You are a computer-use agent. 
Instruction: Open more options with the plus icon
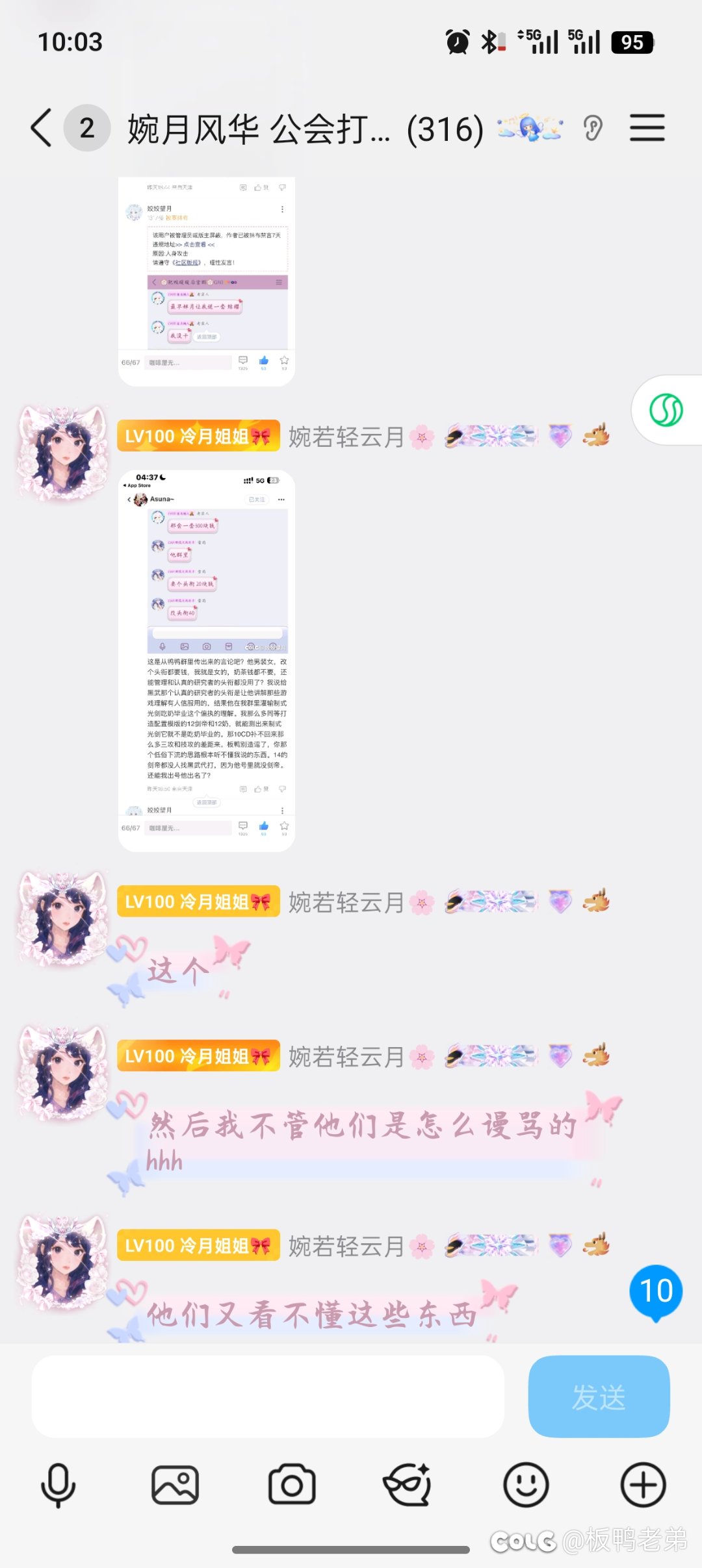tap(643, 1485)
